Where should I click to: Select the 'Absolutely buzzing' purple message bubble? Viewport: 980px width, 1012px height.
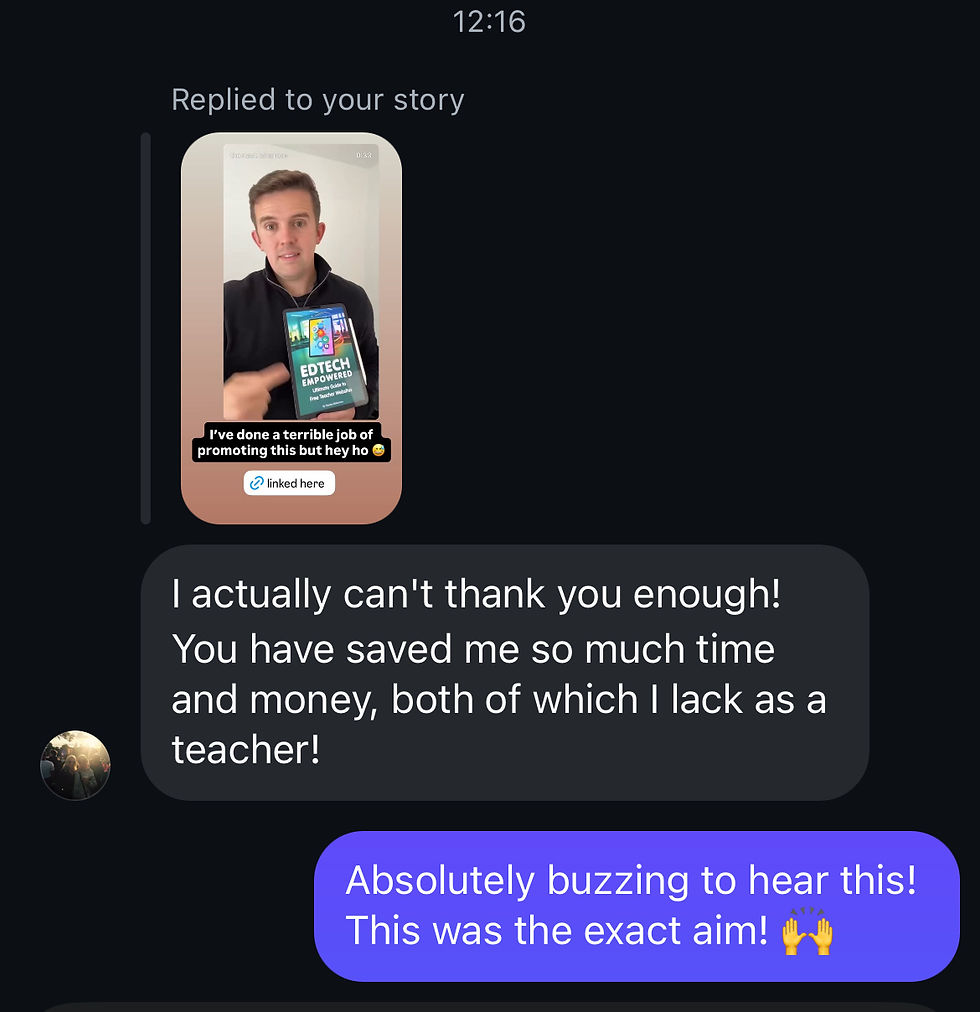[x=637, y=905]
